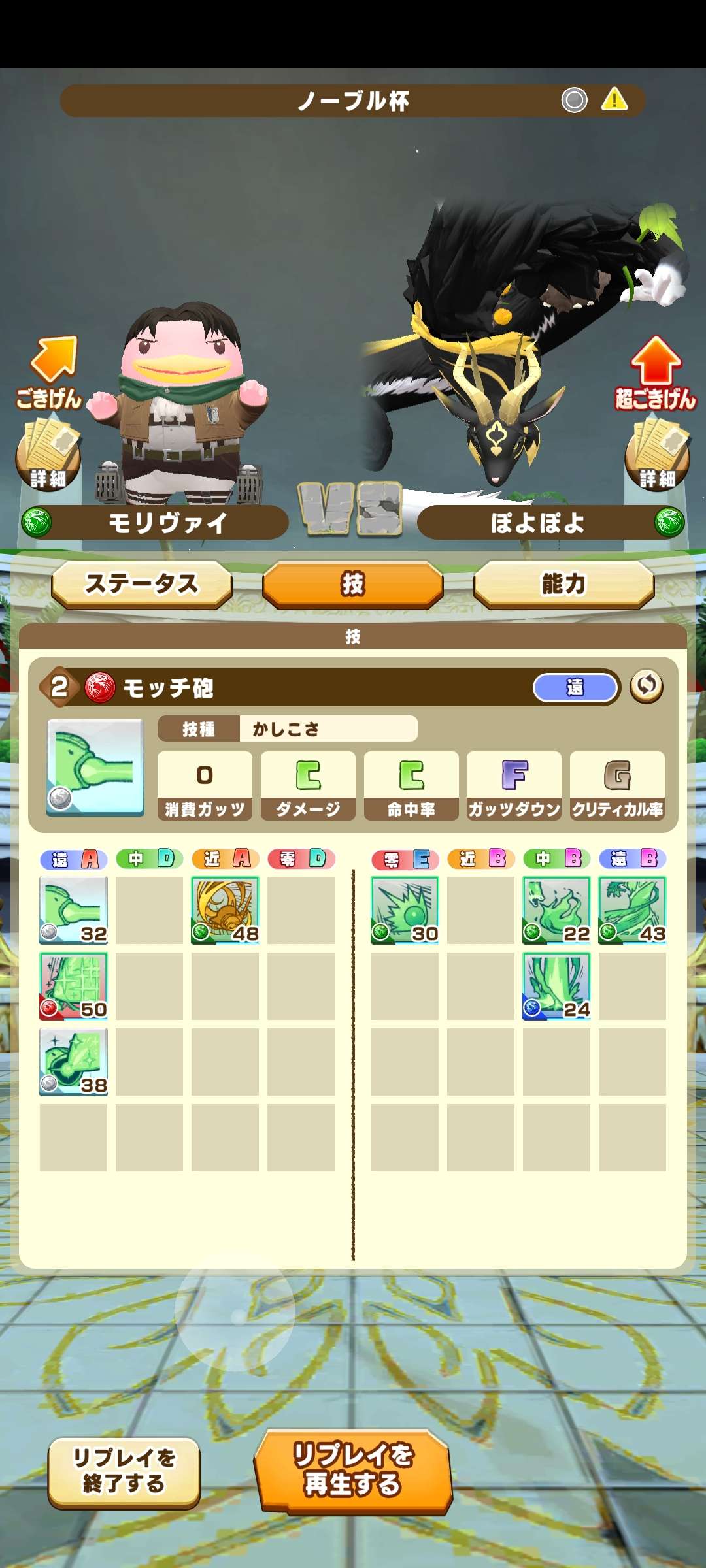This screenshot has width=706, height=1568.
Task: Open the yellow warning icon in the title bar
Action: [614, 101]
